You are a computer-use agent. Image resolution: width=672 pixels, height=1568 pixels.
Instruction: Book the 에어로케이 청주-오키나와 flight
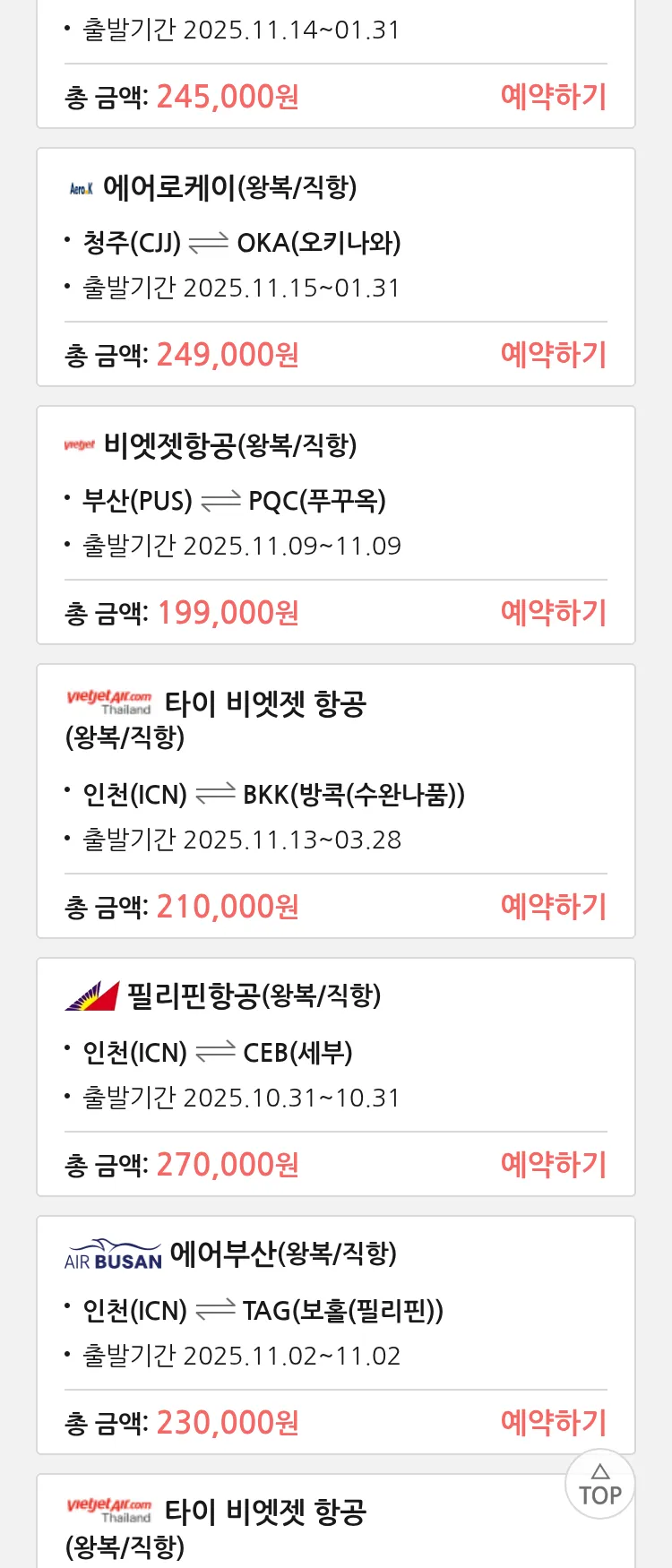click(553, 354)
